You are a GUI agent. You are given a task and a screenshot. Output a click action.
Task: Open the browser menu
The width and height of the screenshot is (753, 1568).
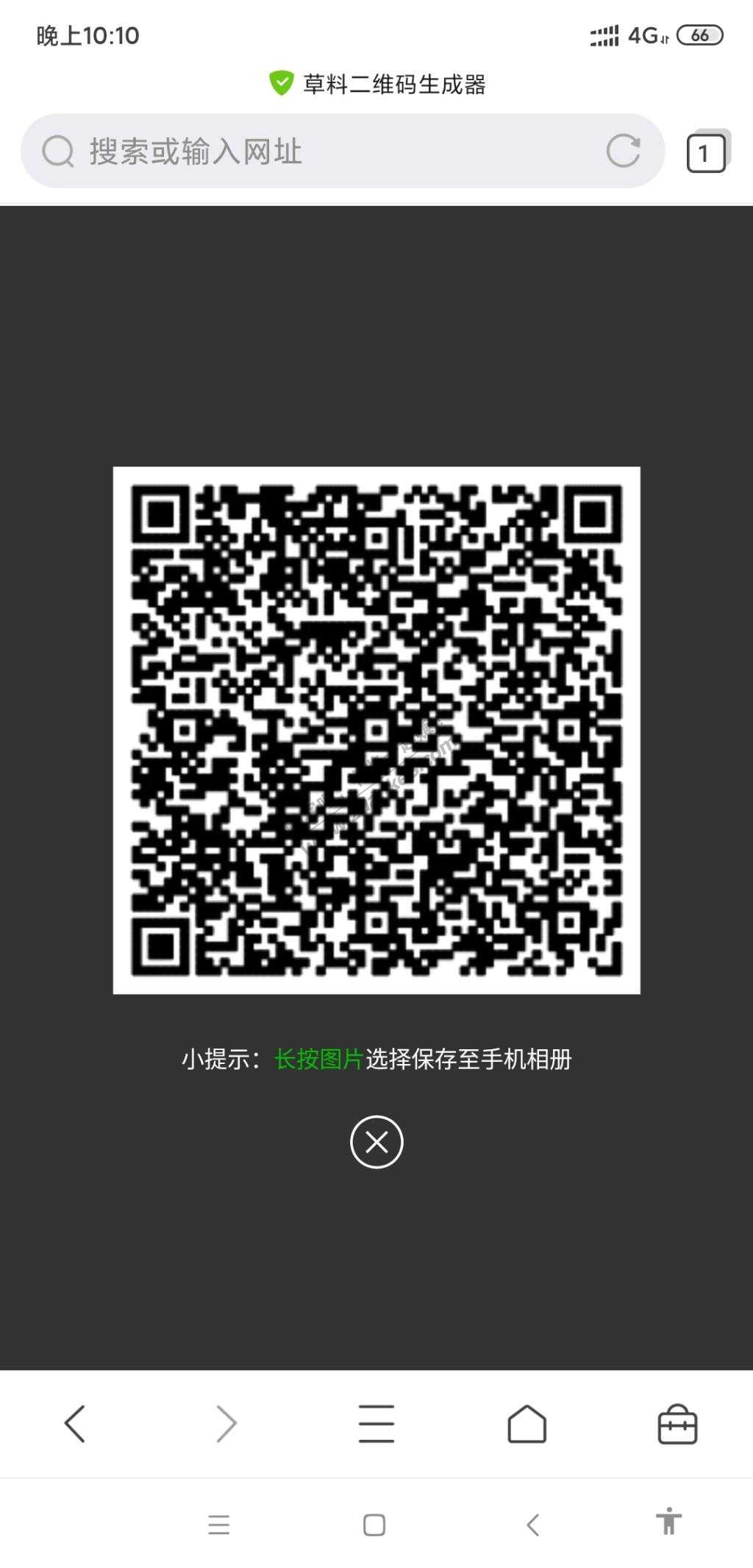(x=376, y=1424)
